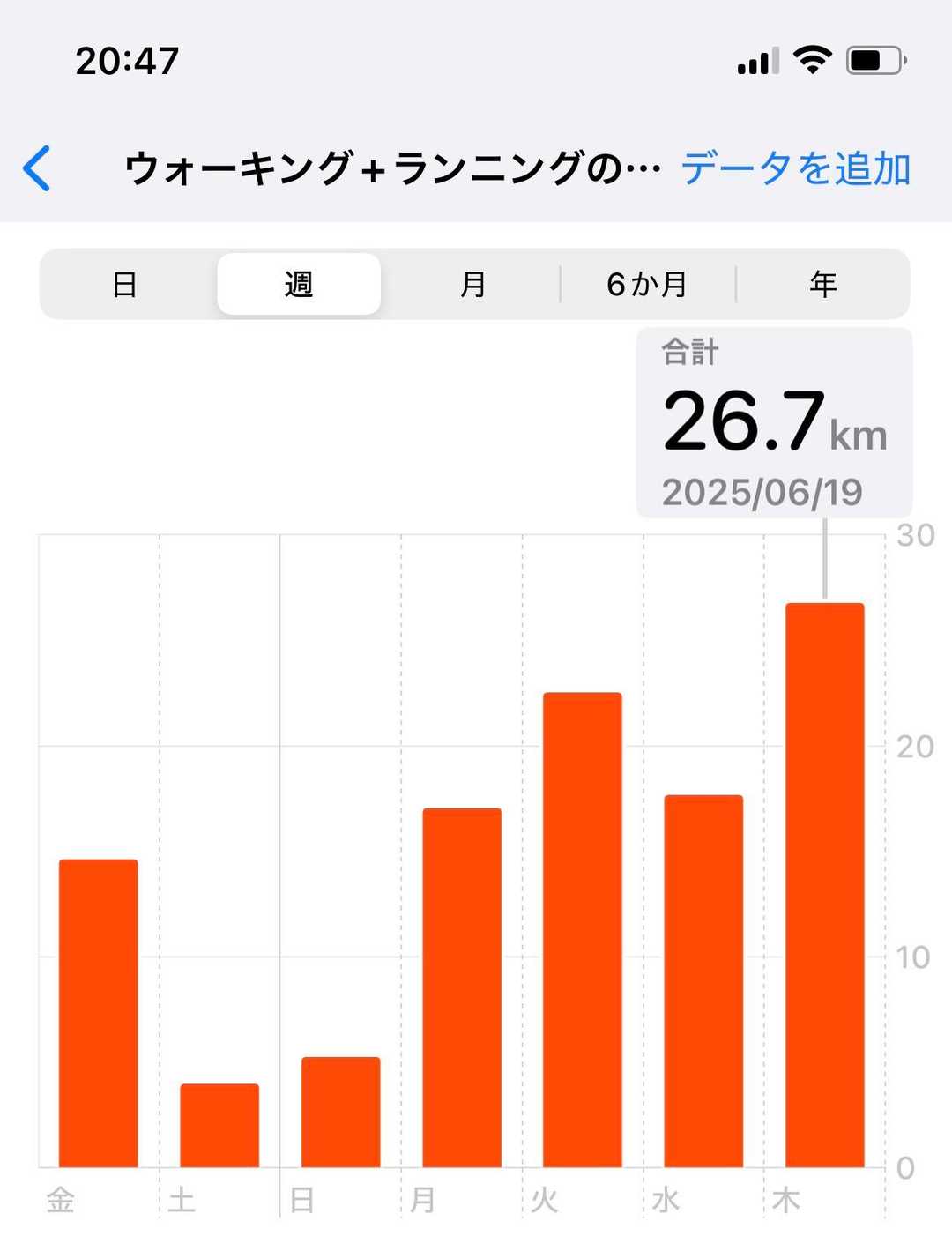
Task: Go back using the blue arrow
Action: 37,168
